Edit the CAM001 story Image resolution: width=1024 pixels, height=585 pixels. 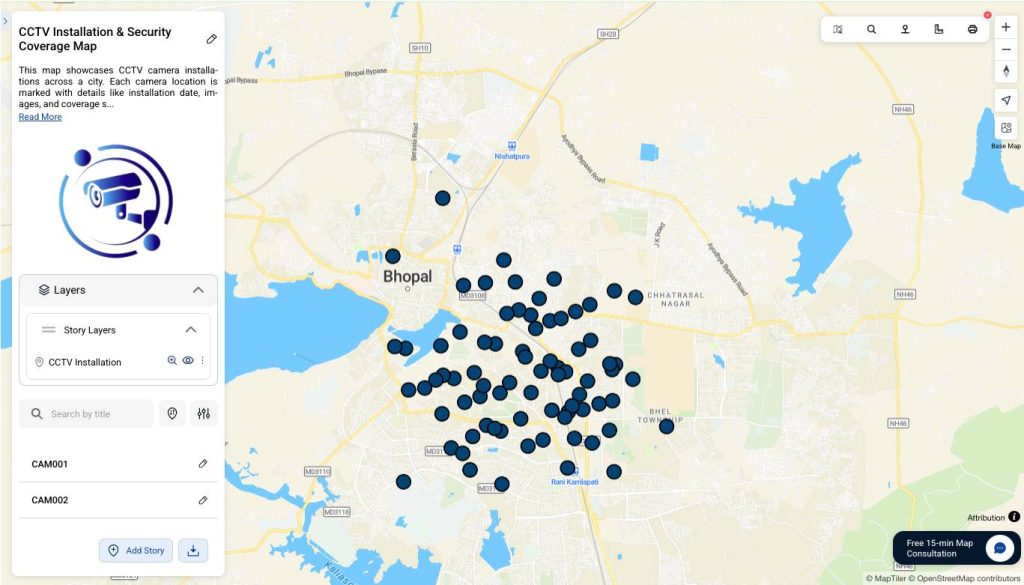click(x=203, y=464)
